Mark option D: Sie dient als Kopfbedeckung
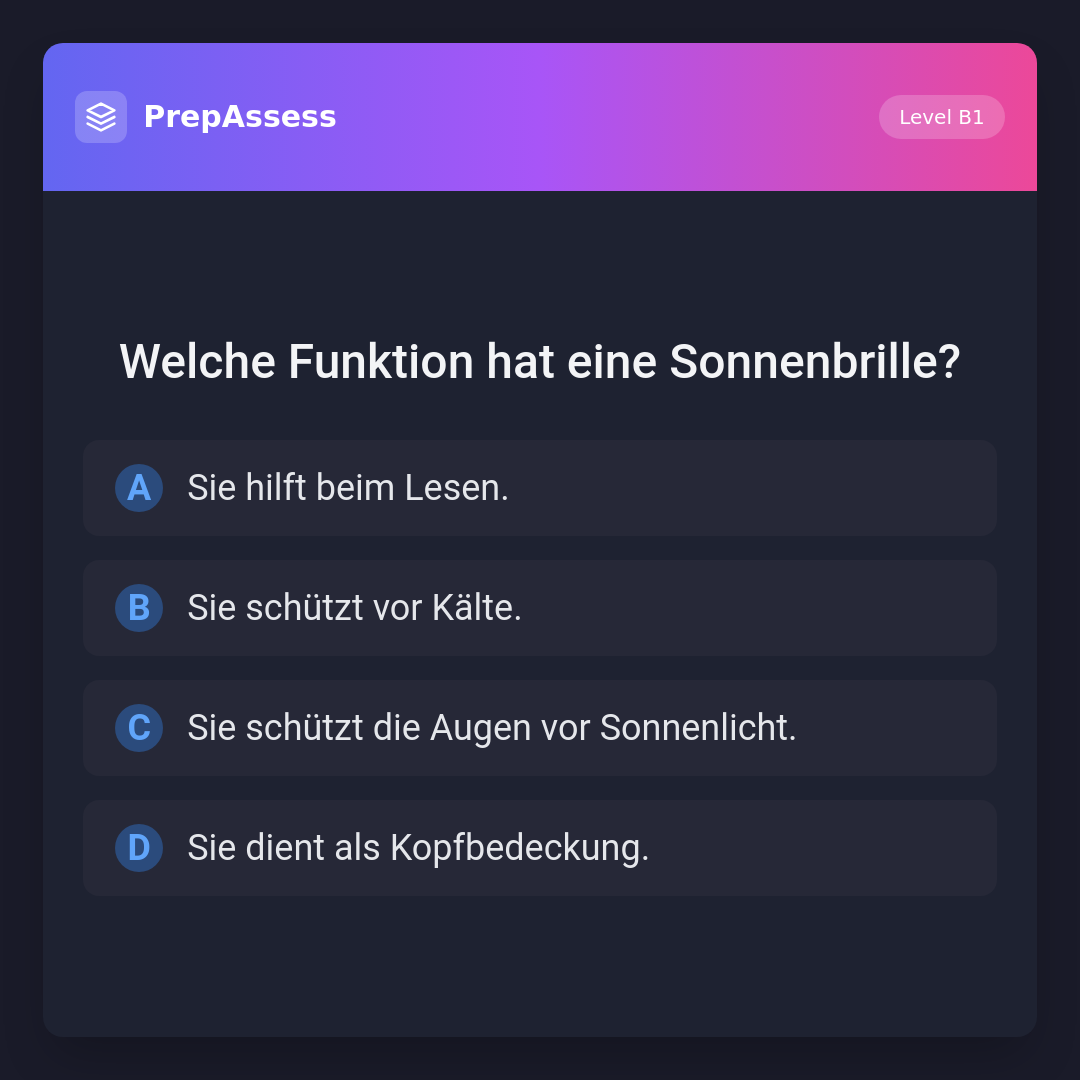 point(540,848)
